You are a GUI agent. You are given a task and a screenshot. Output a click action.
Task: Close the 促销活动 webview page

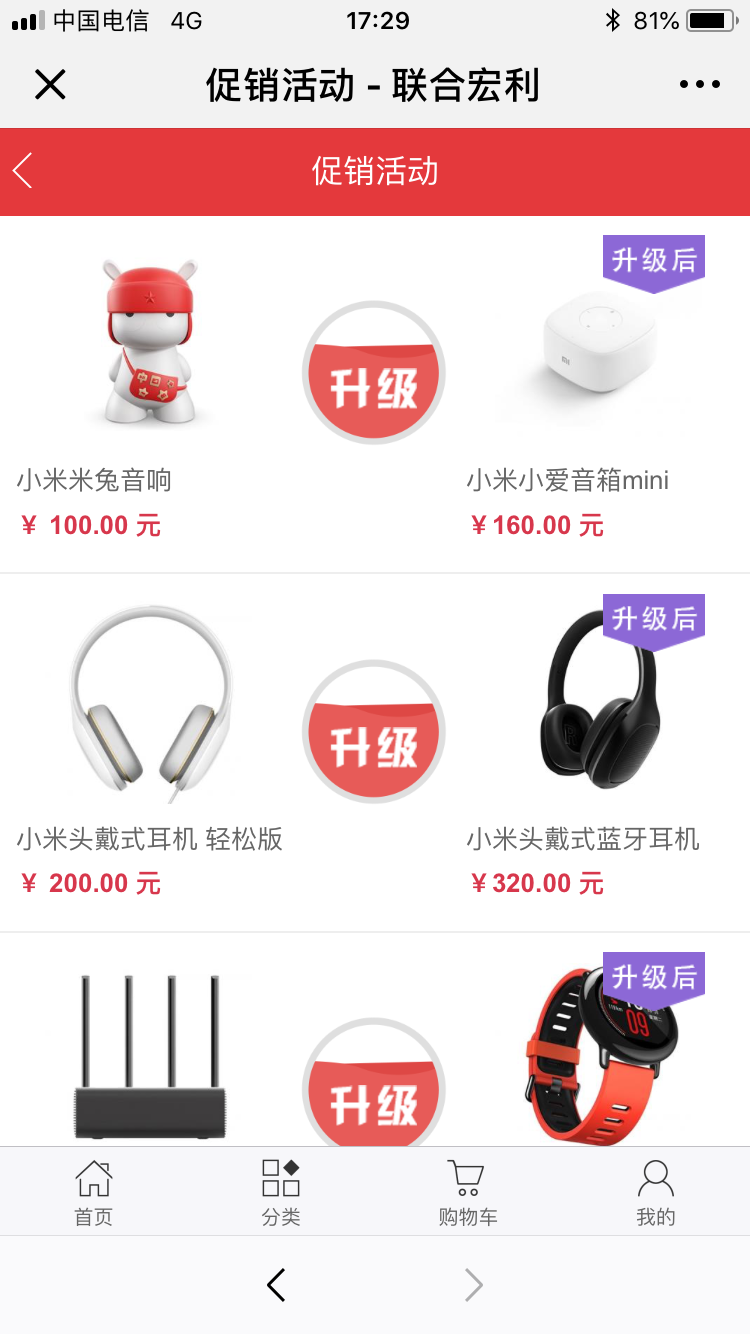click(50, 85)
